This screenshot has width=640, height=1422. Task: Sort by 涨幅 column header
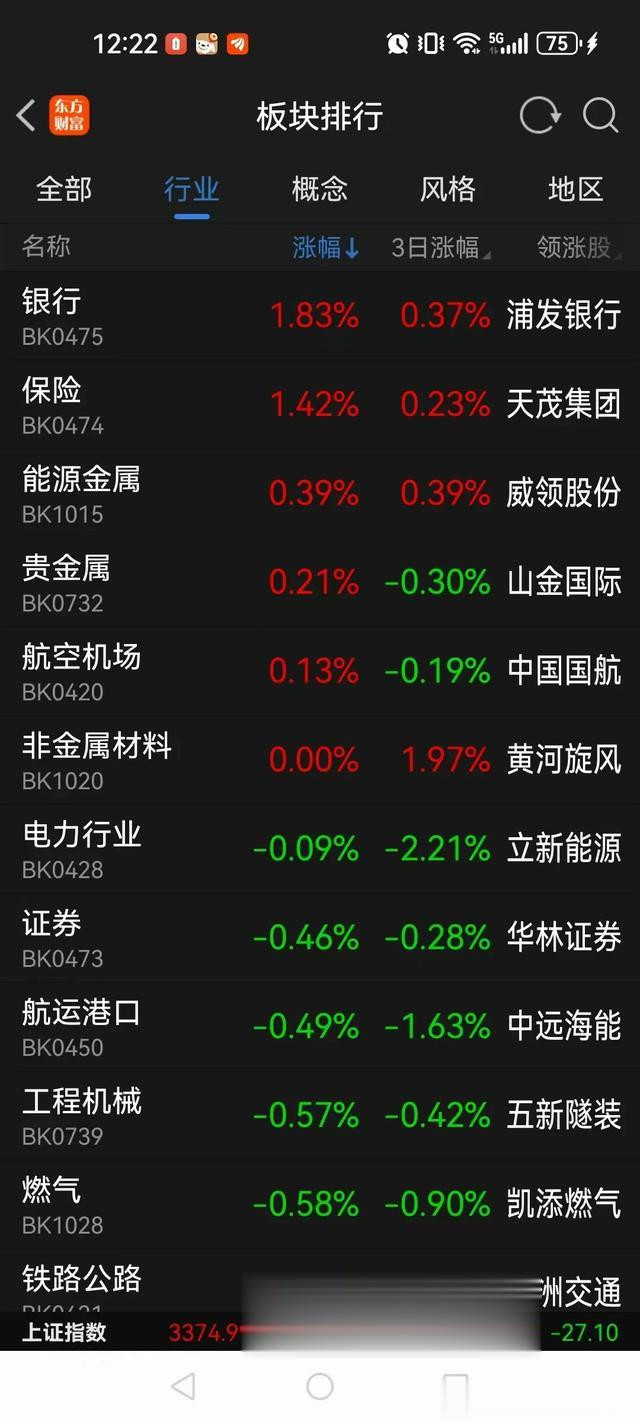[326, 248]
